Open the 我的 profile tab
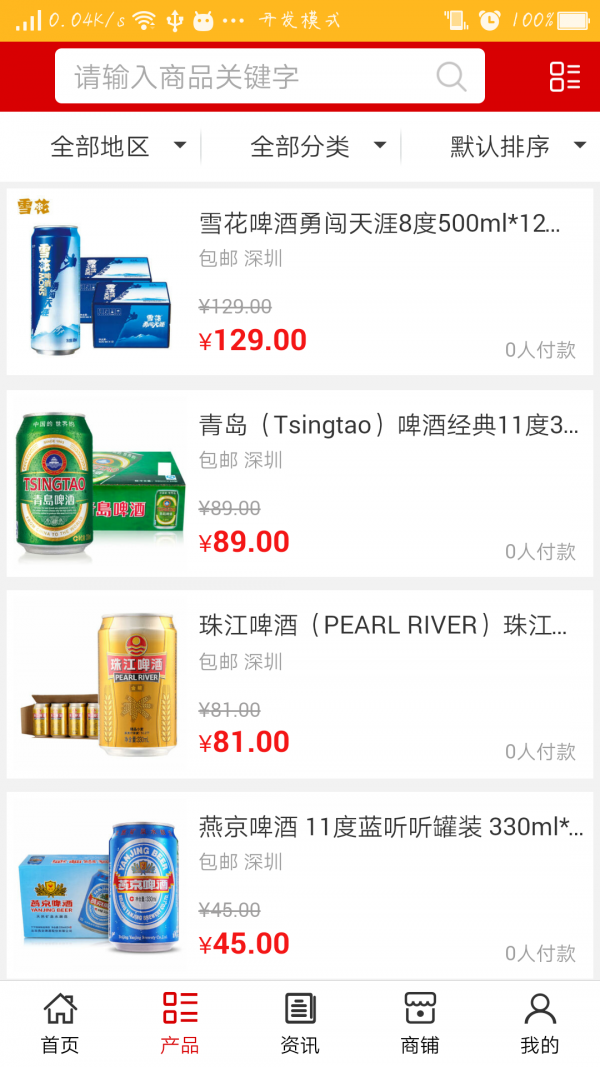 click(540, 1023)
